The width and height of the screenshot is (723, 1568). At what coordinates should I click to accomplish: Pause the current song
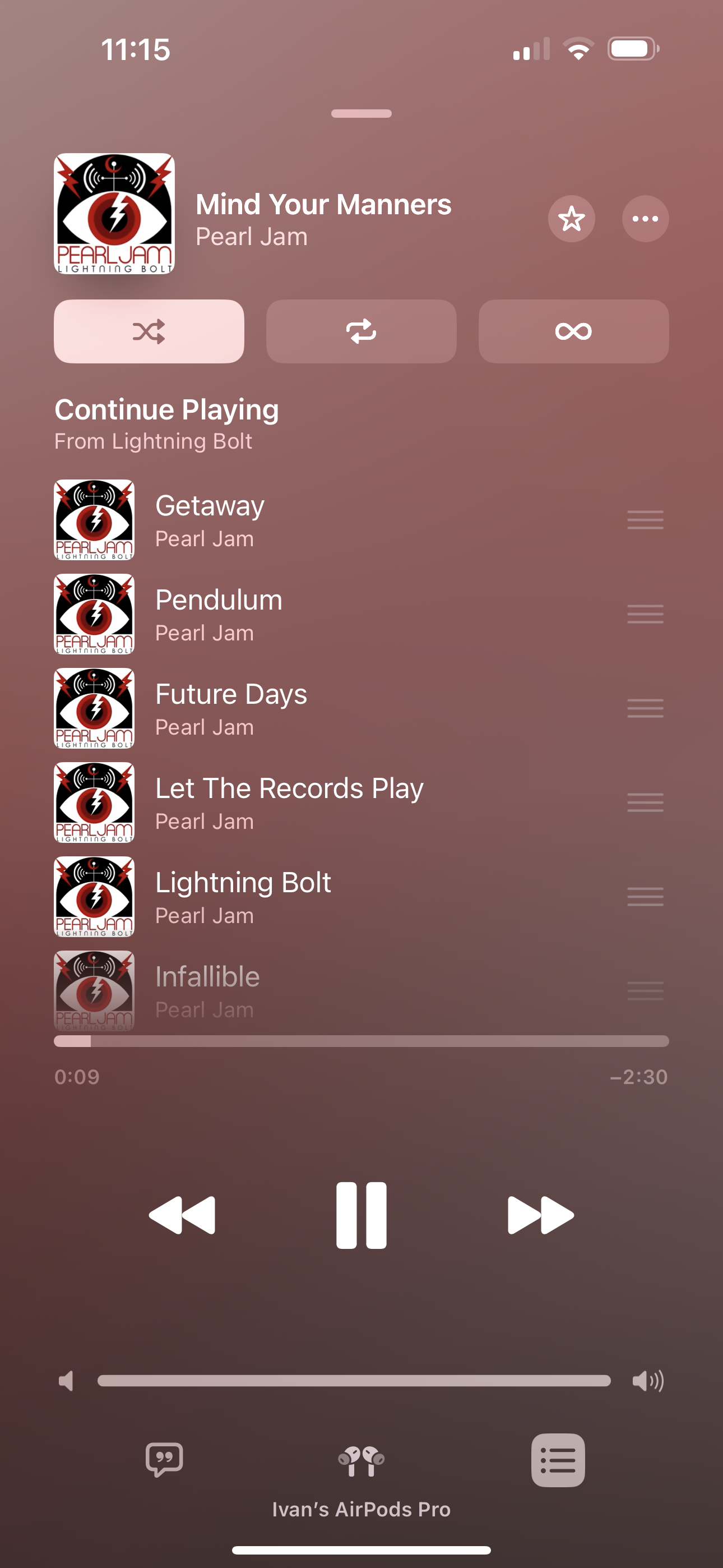[361, 1215]
